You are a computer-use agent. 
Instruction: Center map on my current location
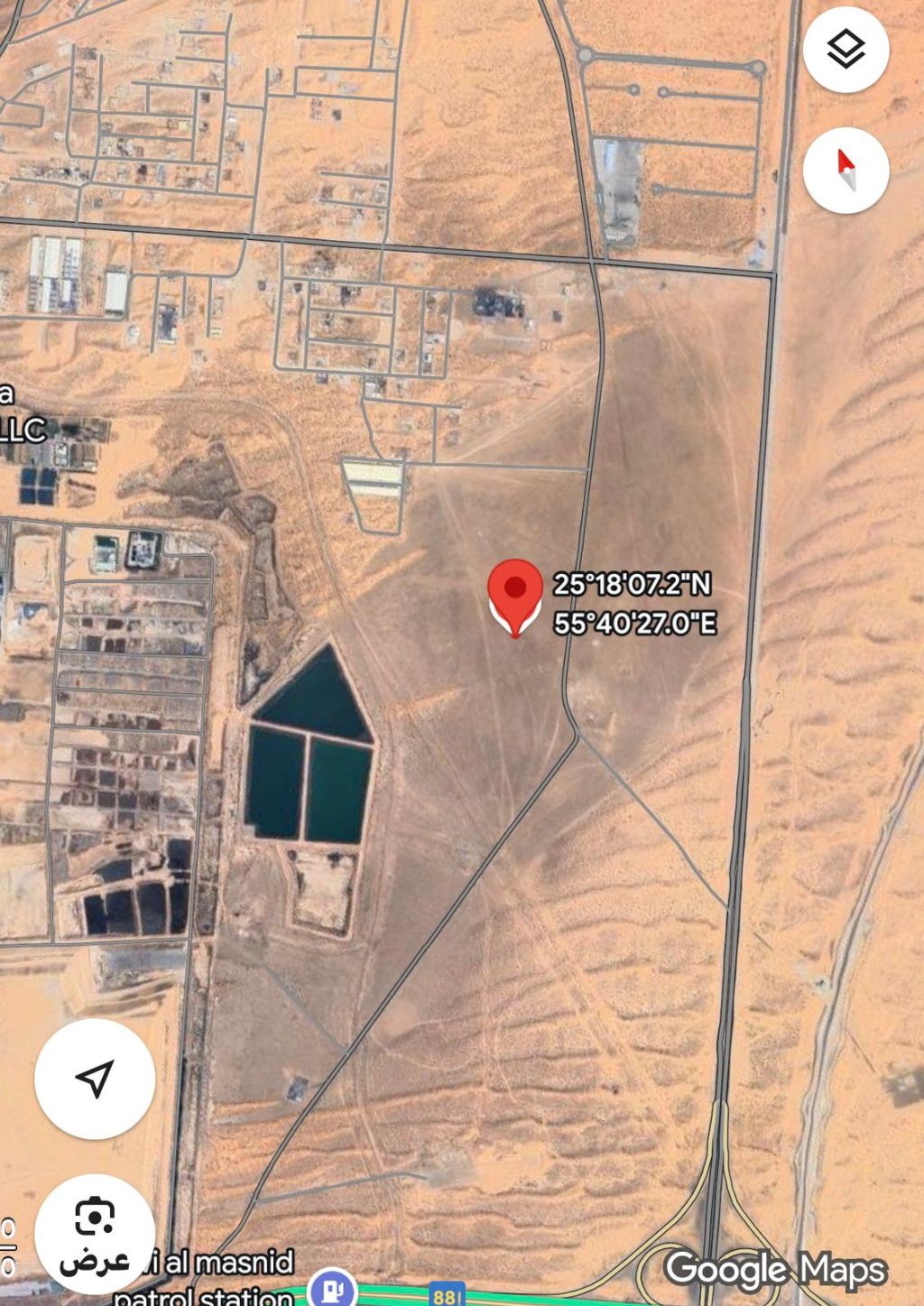pos(95,1079)
